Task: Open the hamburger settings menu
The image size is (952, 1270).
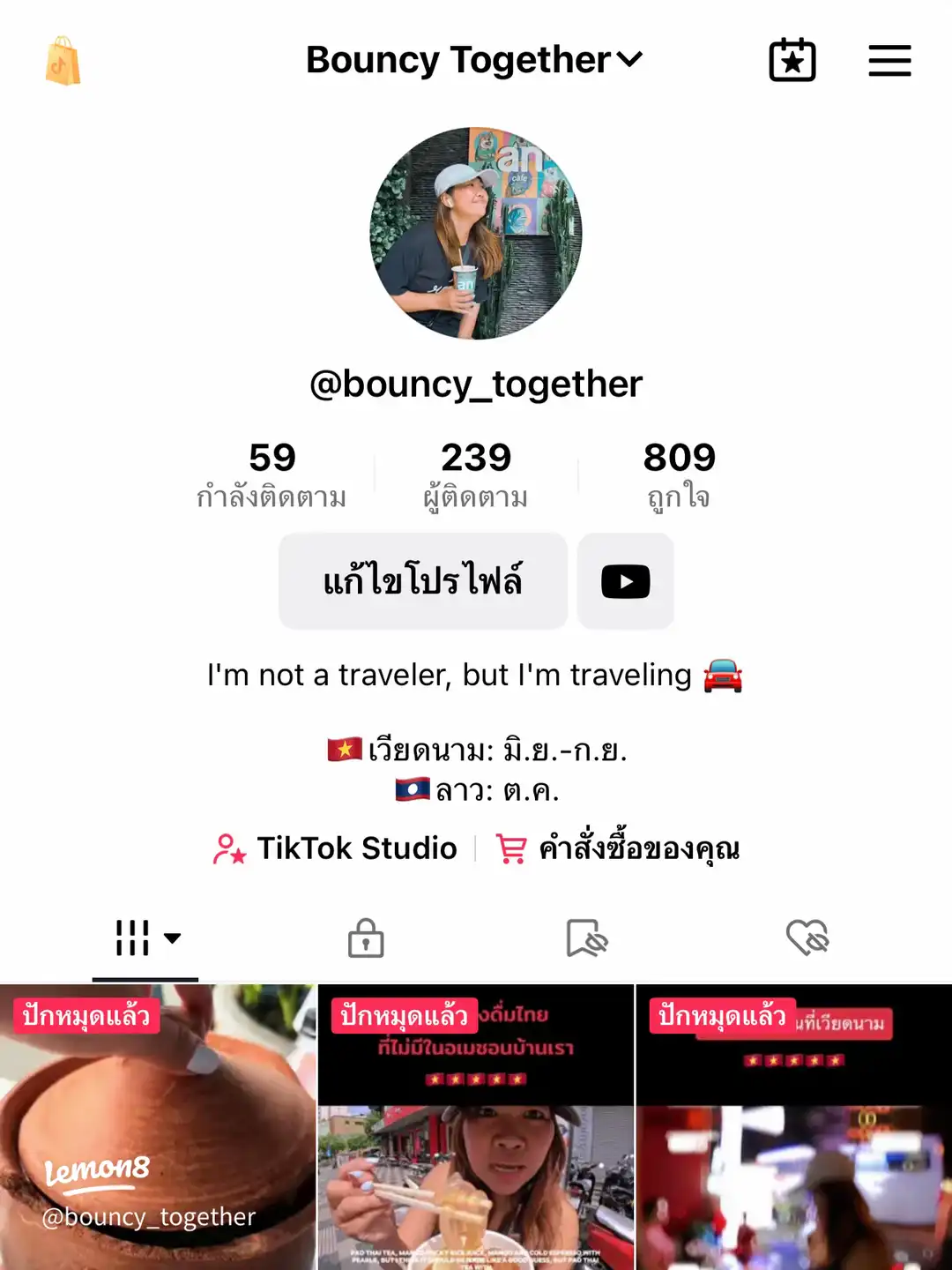Action: 889,60
